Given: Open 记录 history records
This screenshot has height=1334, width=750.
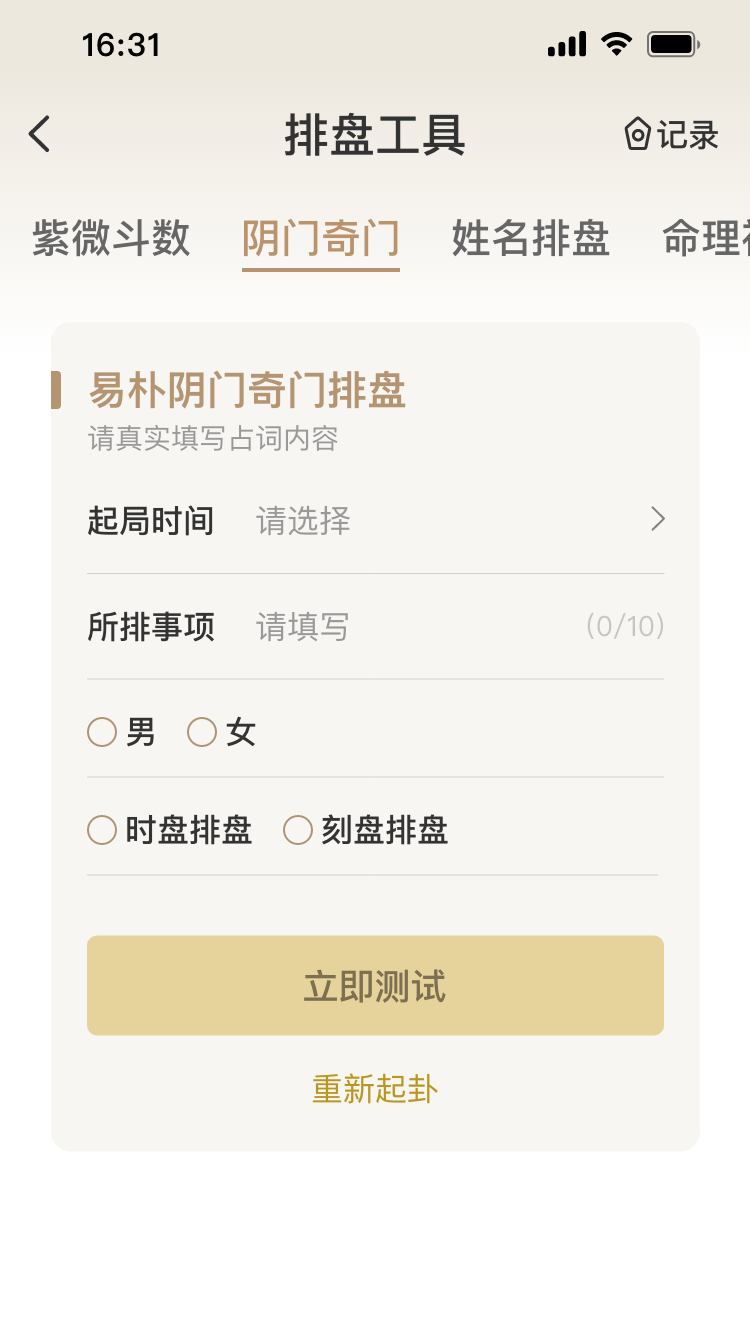Looking at the screenshot, I should (x=671, y=134).
